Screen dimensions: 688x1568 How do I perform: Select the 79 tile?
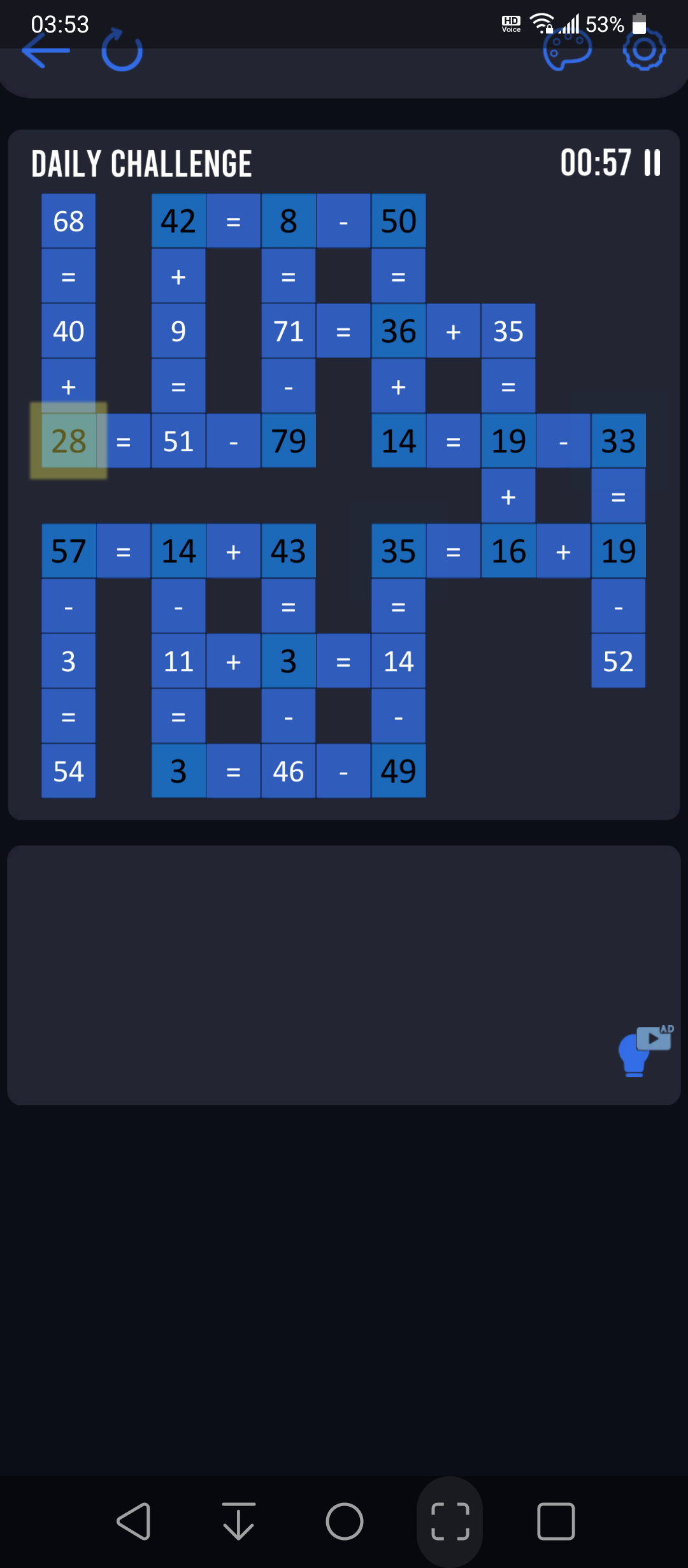pyautogui.click(x=289, y=441)
